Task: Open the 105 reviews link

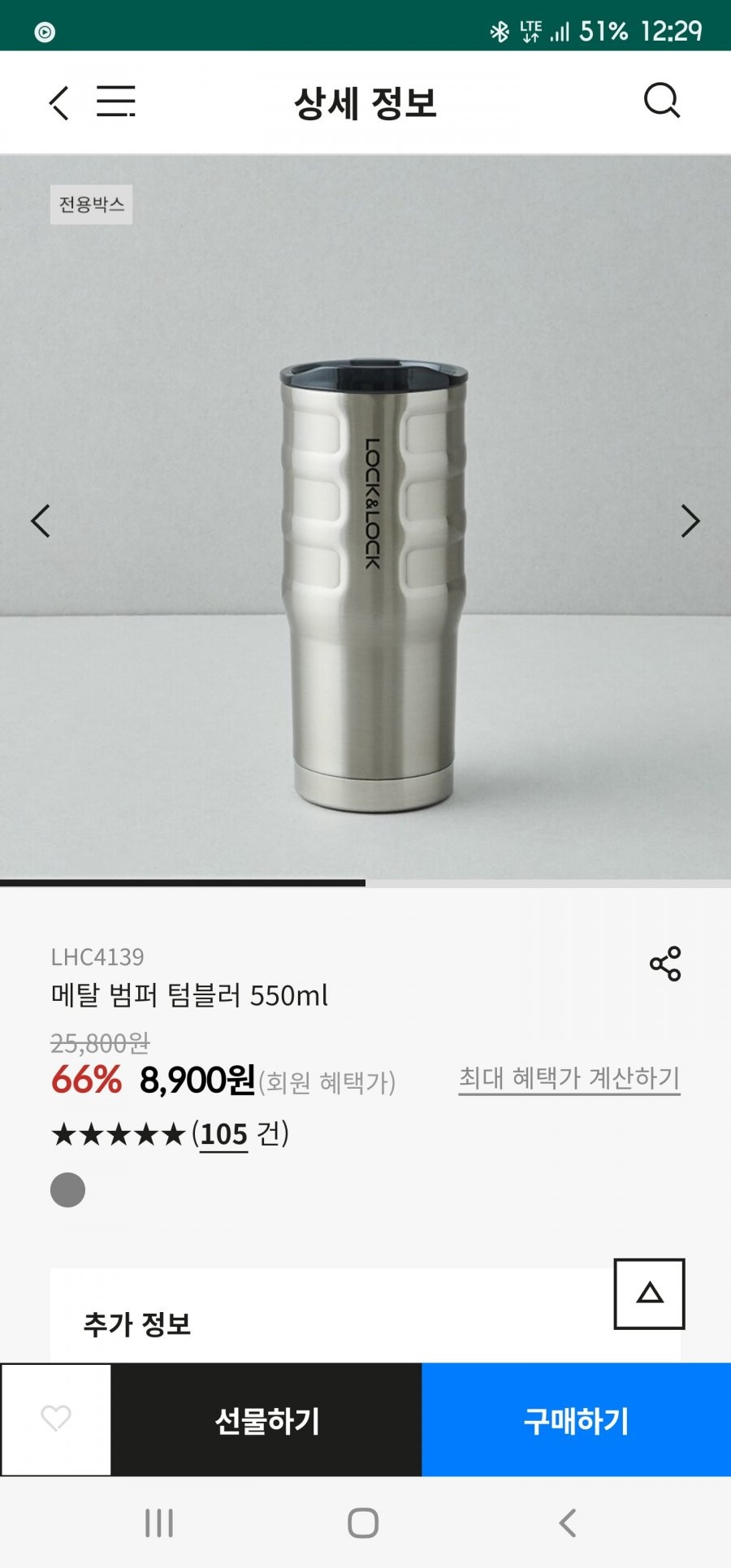Action: click(x=223, y=1134)
